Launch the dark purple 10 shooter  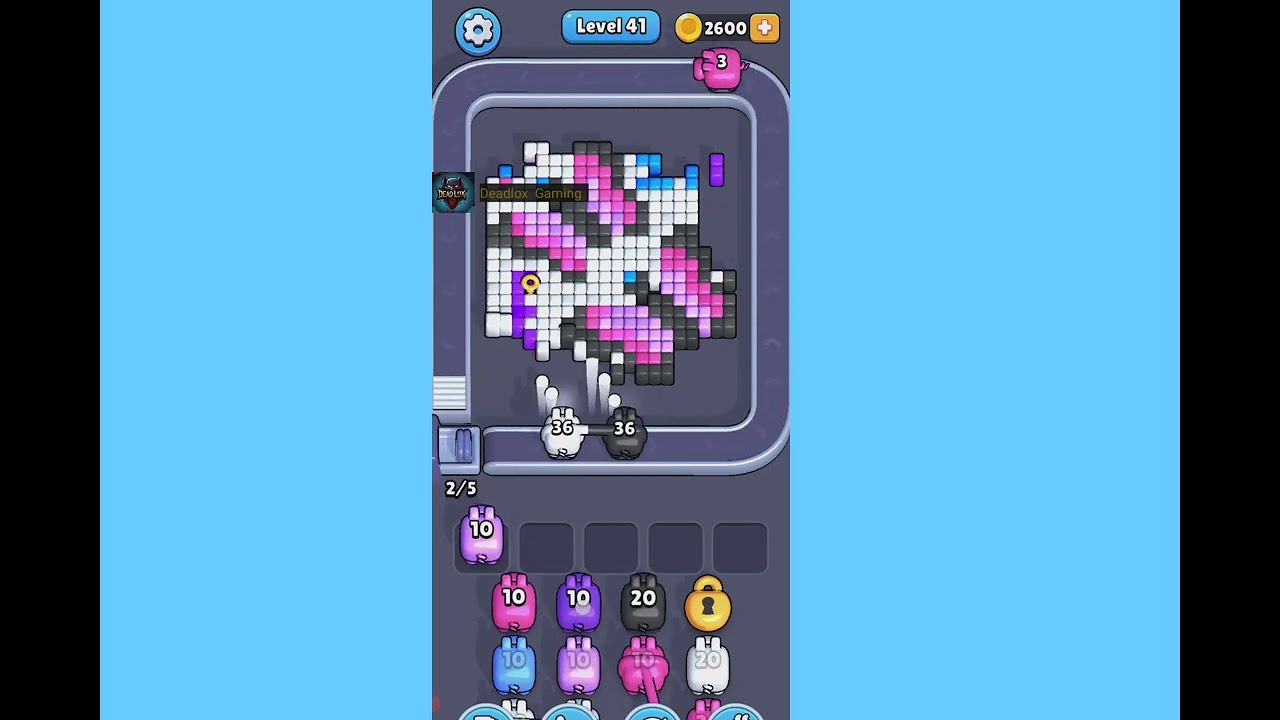(578, 603)
